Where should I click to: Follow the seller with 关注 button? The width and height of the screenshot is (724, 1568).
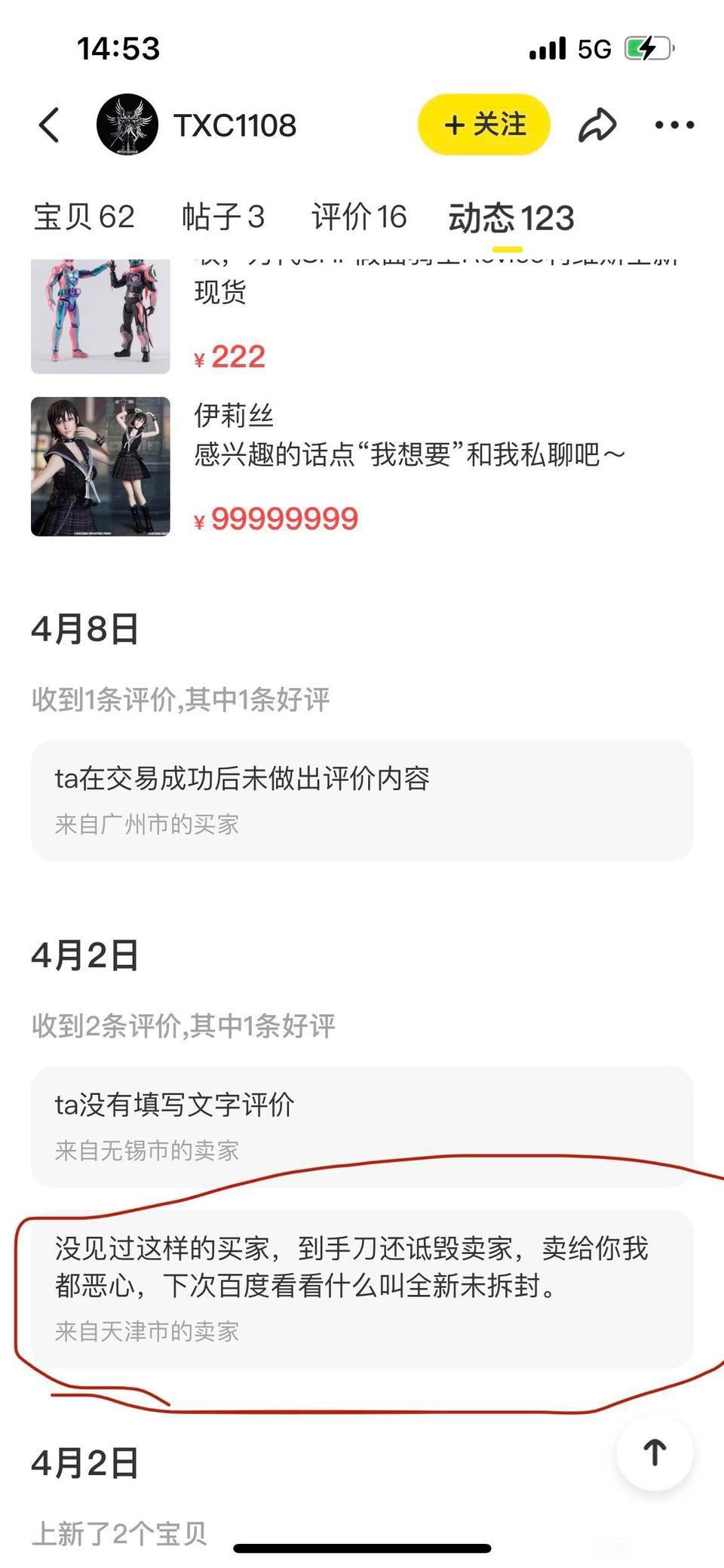[484, 125]
